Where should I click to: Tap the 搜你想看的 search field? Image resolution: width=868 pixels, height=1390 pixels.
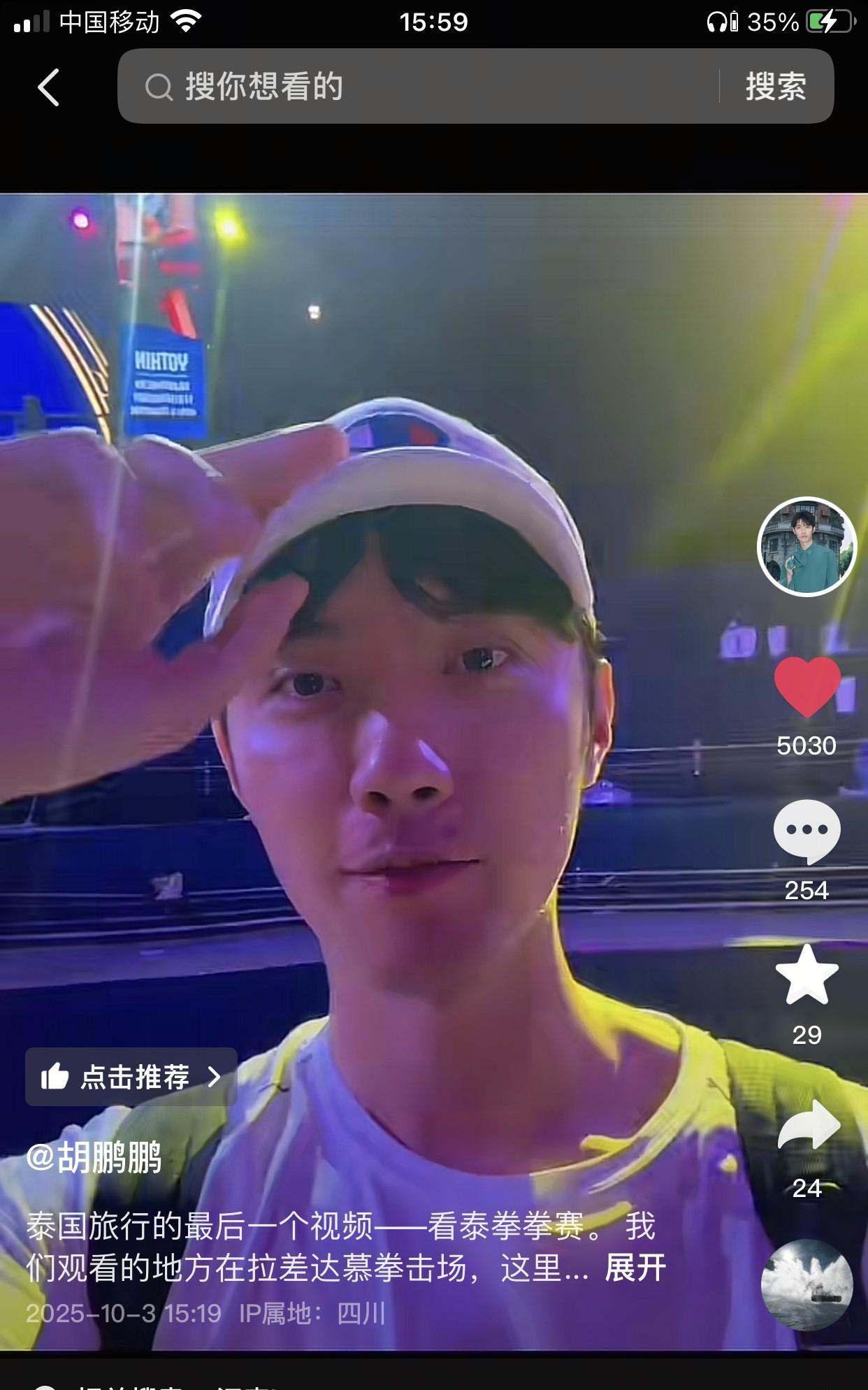tap(419, 87)
